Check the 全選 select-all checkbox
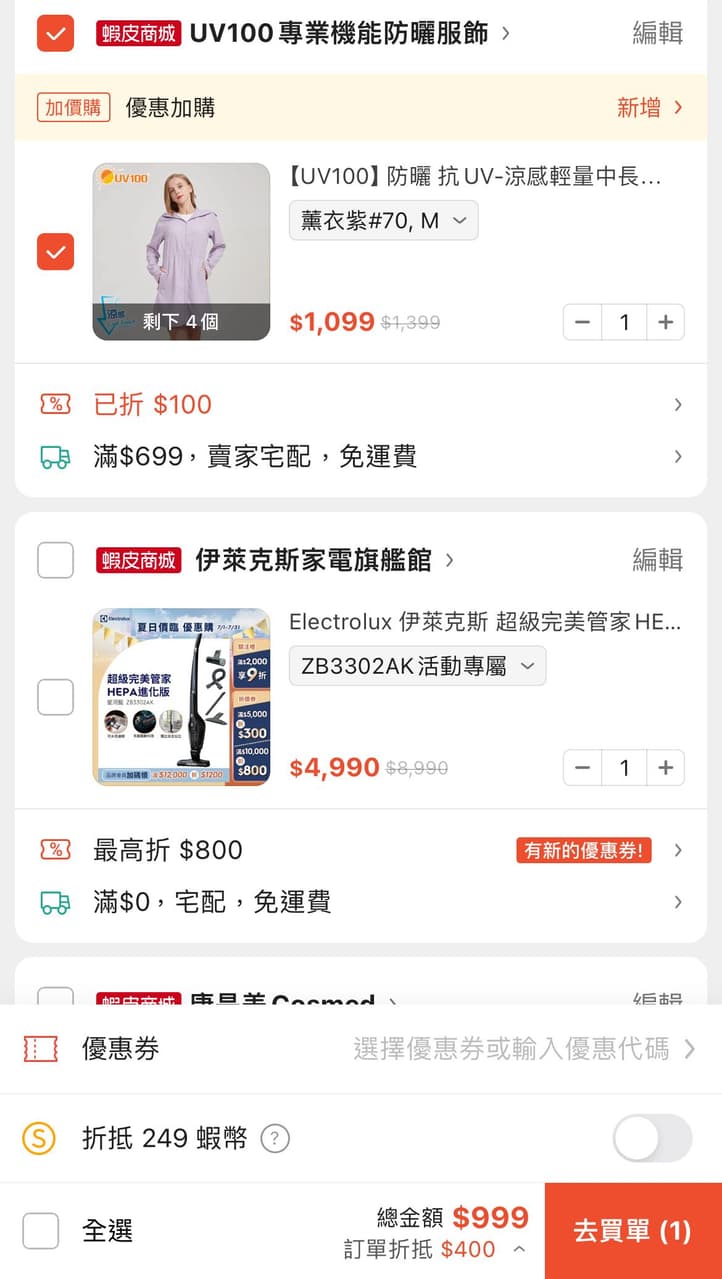Screen dimensions: 722x1279 (40, 1231)
